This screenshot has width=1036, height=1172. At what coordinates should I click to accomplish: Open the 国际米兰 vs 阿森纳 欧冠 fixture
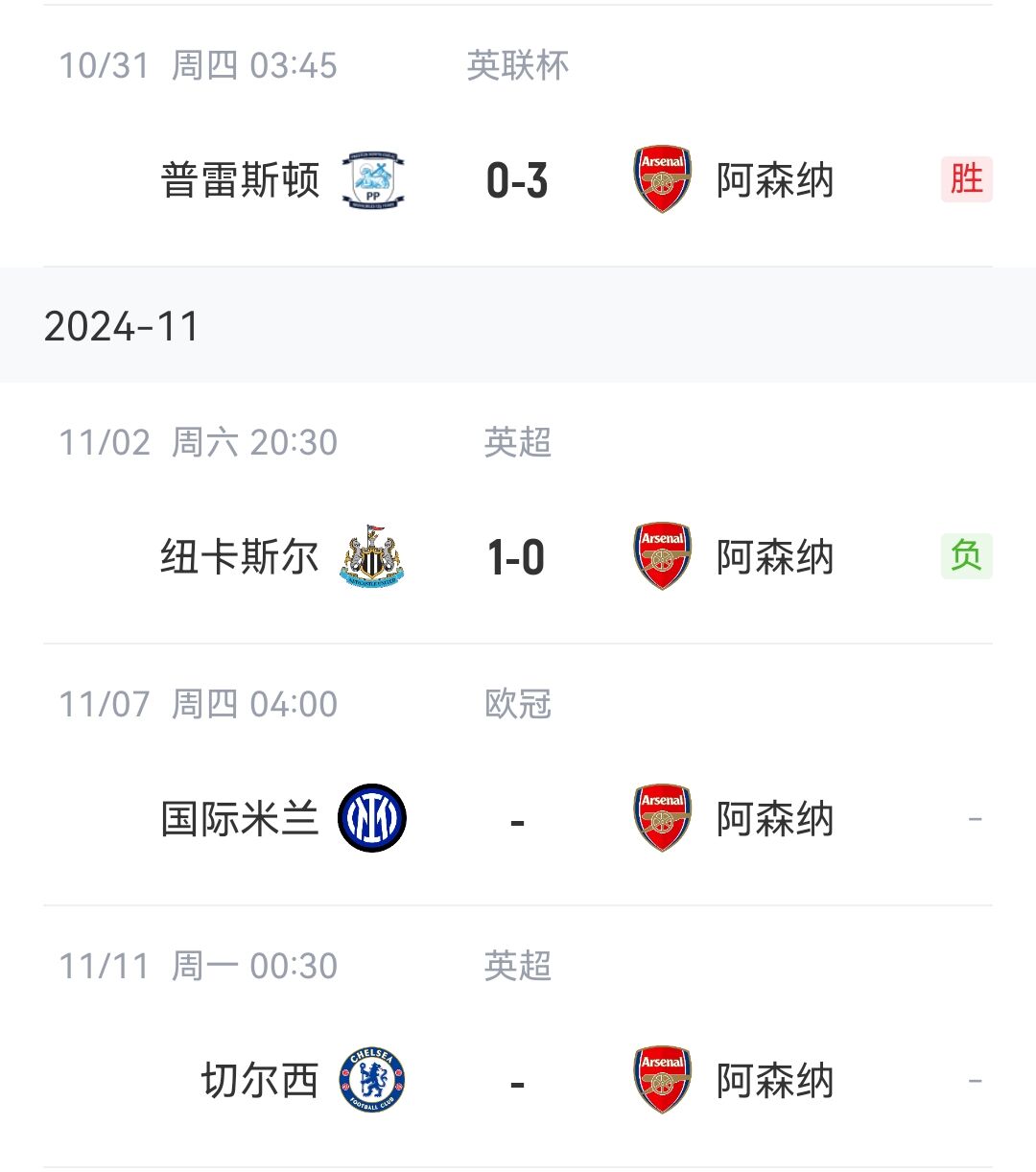517,820
